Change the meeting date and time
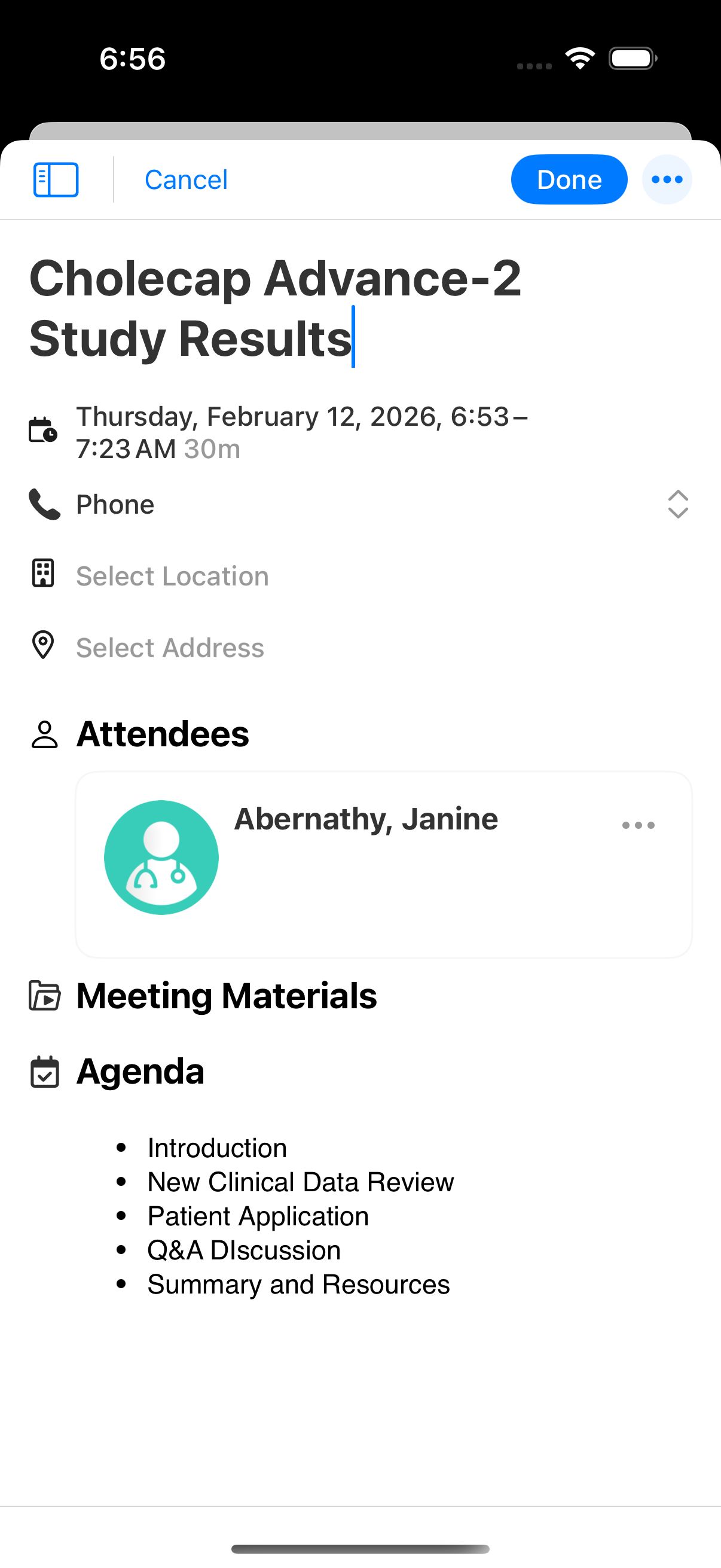 301,432
